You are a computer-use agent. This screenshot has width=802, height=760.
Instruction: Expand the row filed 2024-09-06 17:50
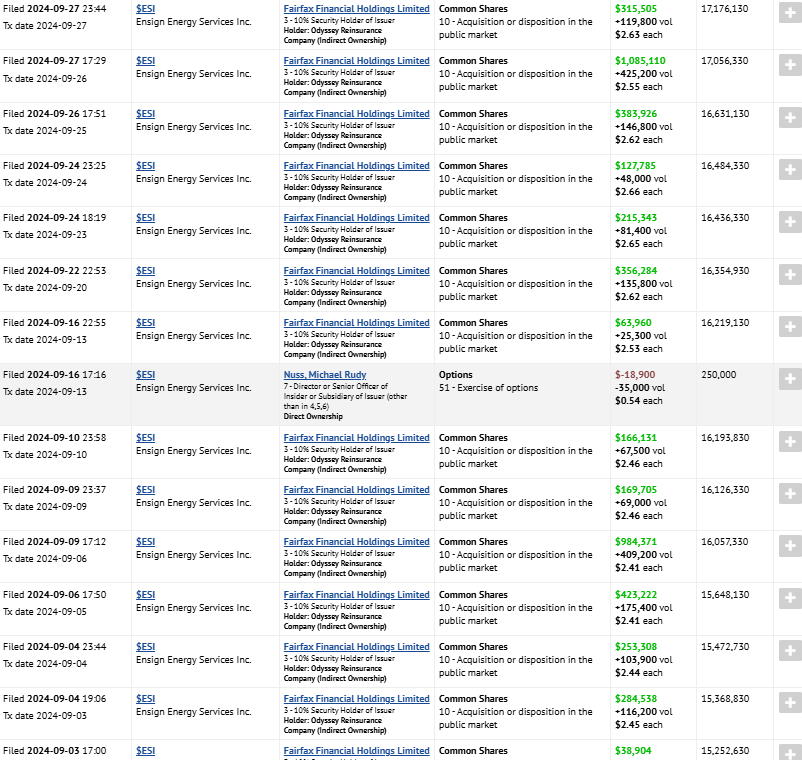[x=790, y=598]
